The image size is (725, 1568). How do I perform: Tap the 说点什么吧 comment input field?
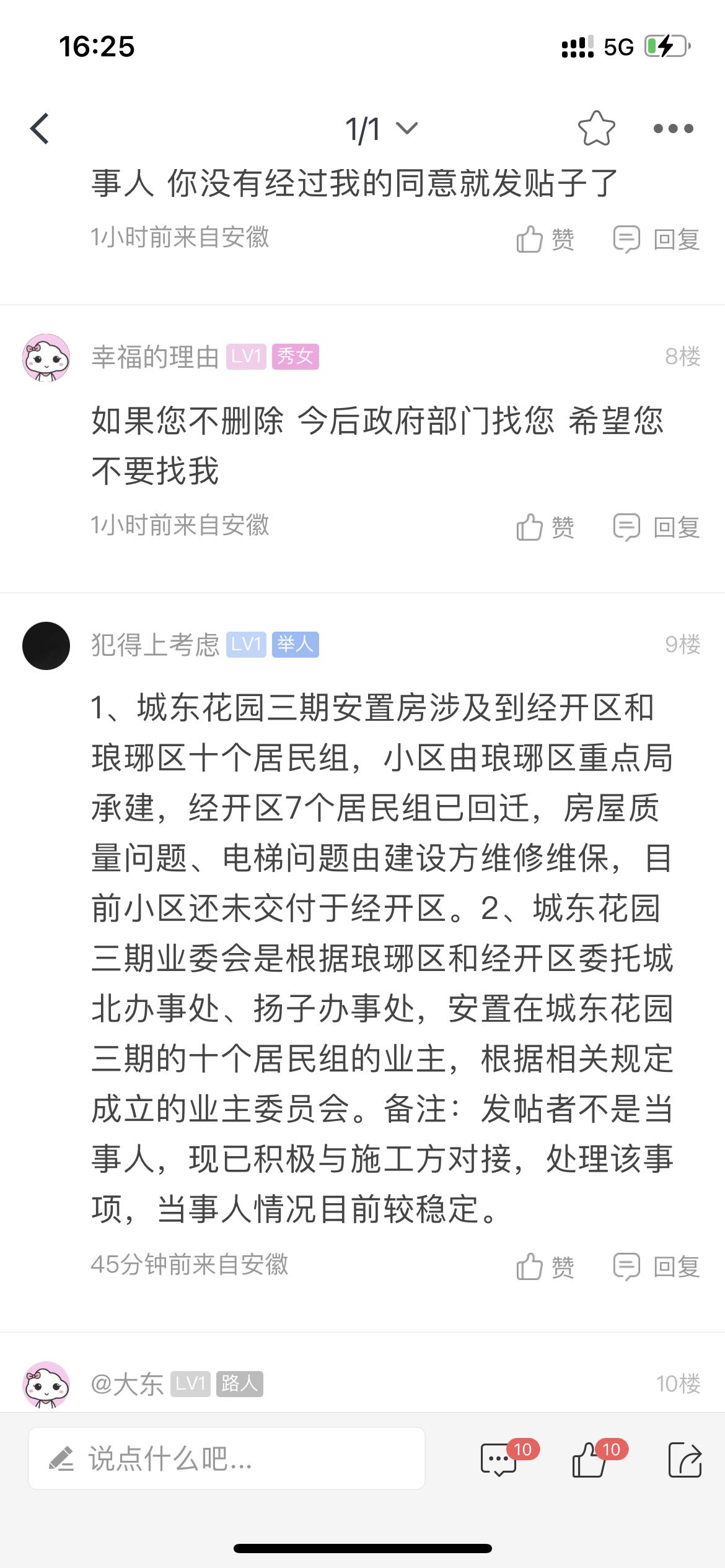(227, 1459)
